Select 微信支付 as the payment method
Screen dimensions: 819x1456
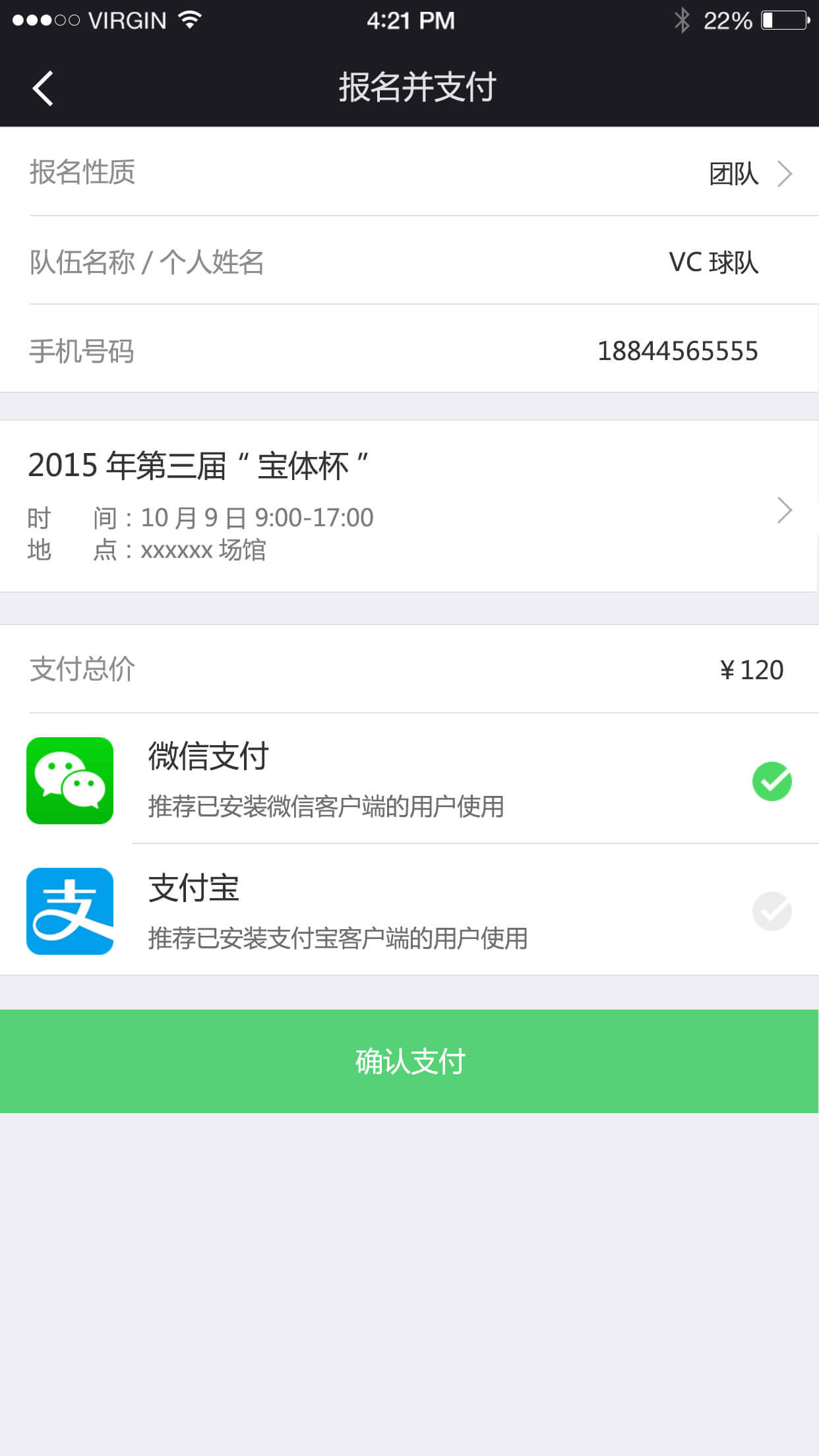(409, 780)
